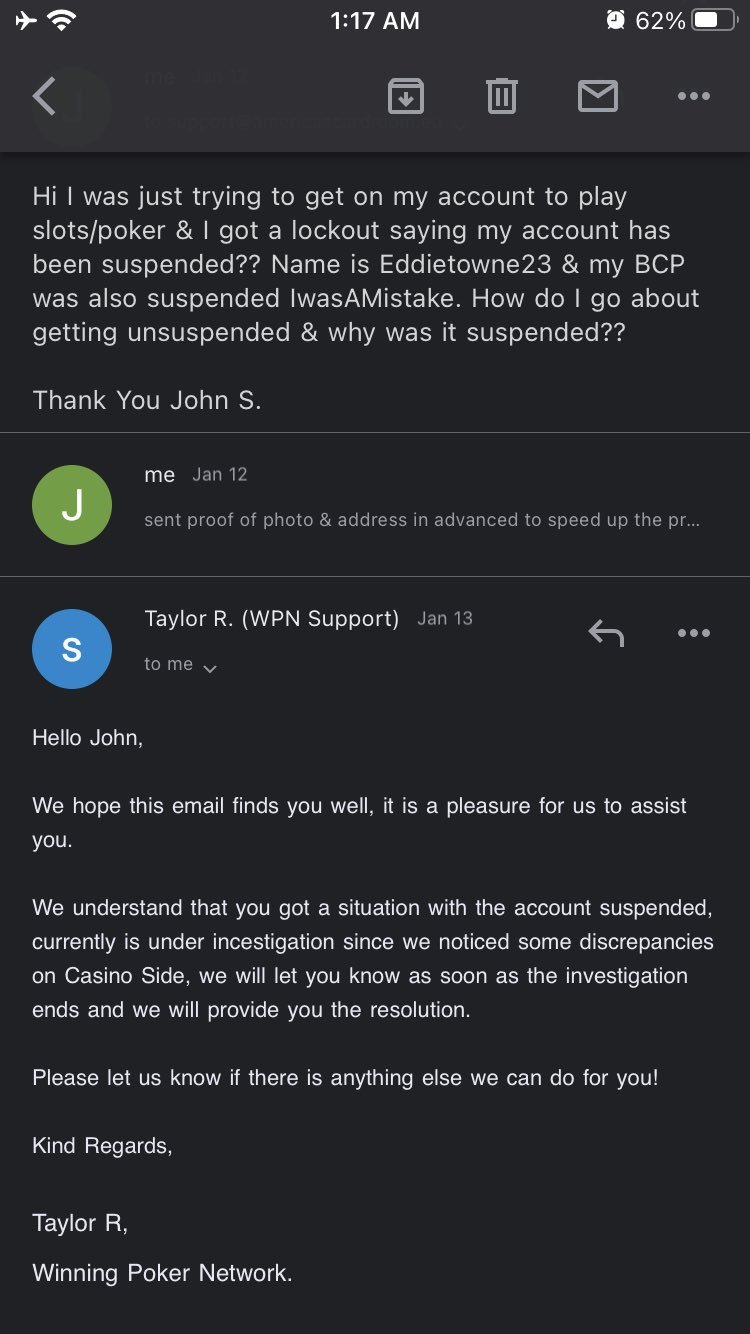Open the top toolbar overflow menu

(693, 97)
